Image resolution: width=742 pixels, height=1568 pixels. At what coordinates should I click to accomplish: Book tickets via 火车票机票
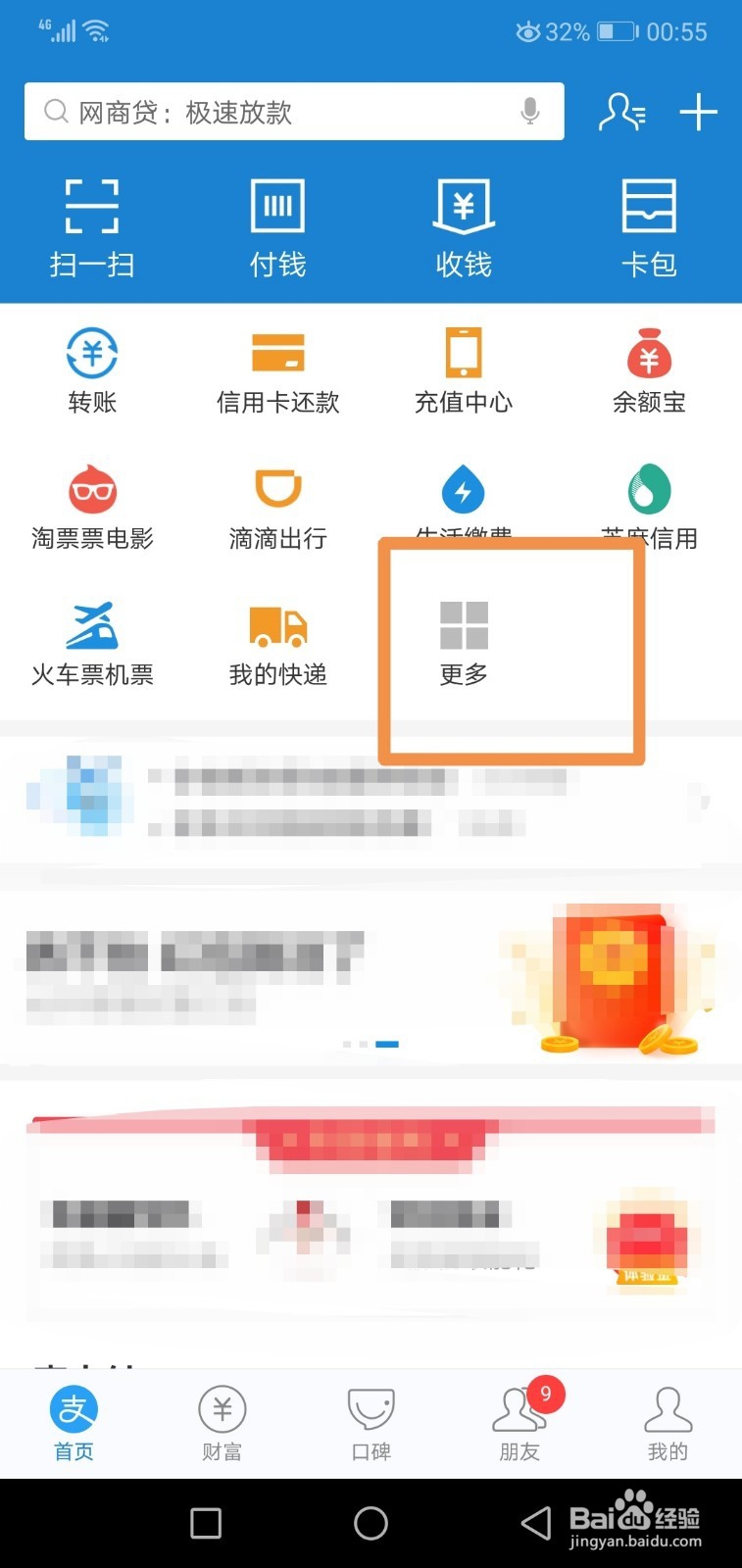pos(92,642)
